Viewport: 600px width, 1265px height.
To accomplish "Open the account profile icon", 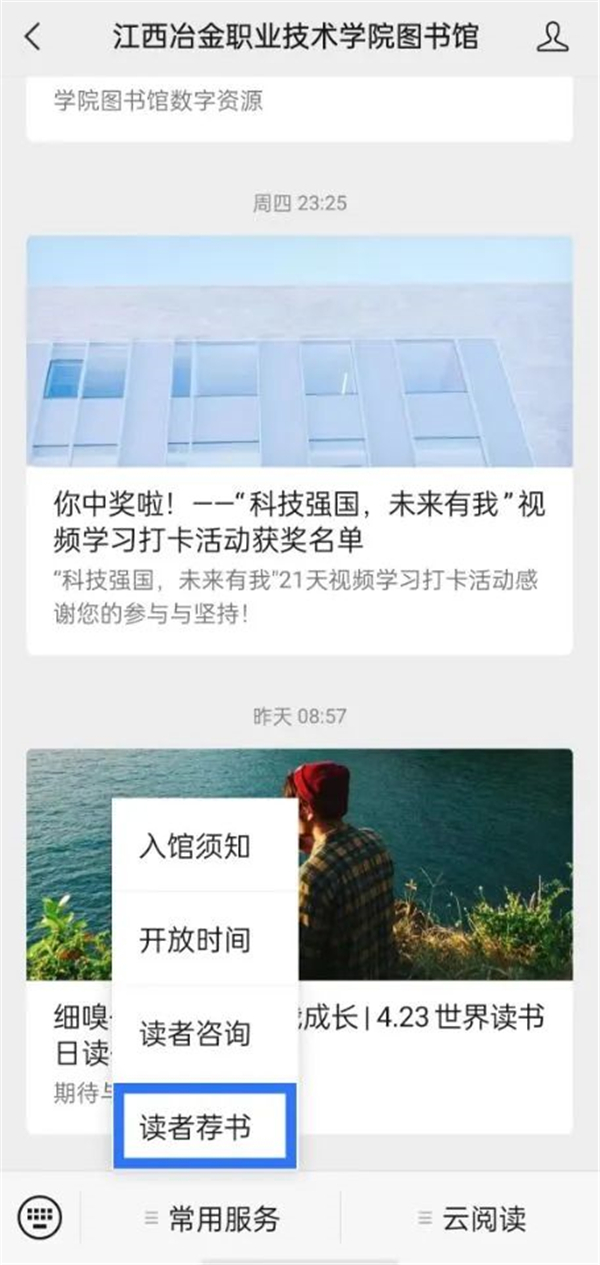I will click(552, 38).
